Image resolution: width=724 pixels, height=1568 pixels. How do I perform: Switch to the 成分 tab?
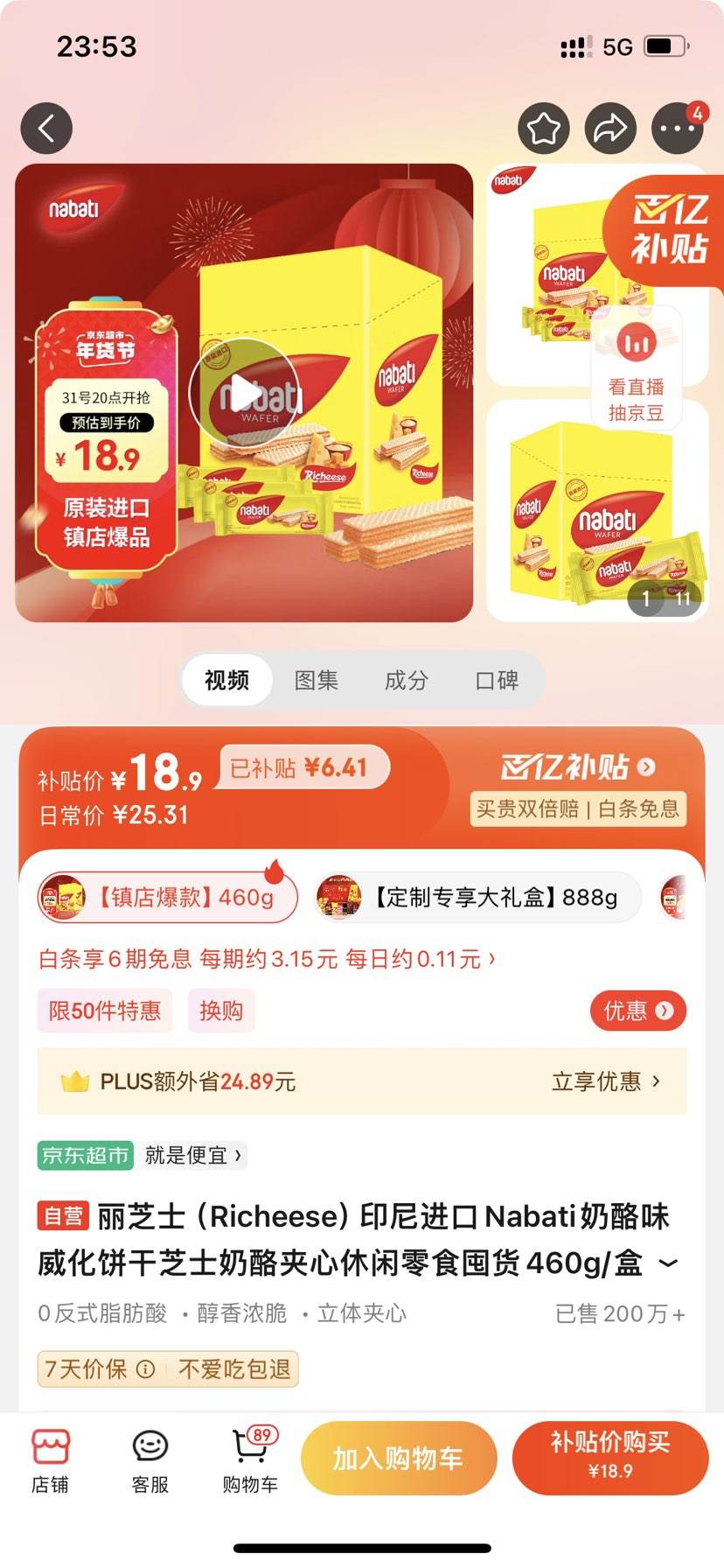coord(407,679)
